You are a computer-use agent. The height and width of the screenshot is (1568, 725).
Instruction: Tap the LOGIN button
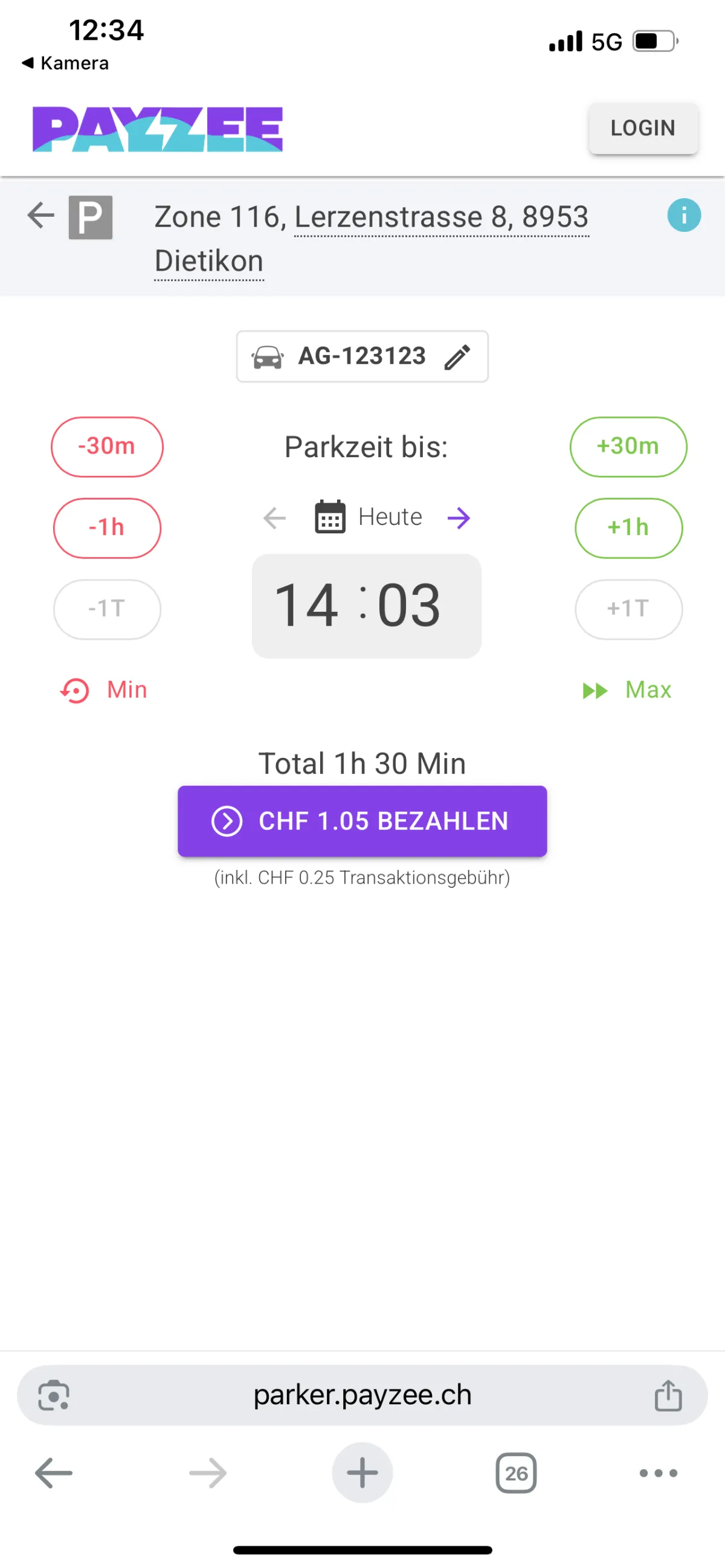pos(643,129)
